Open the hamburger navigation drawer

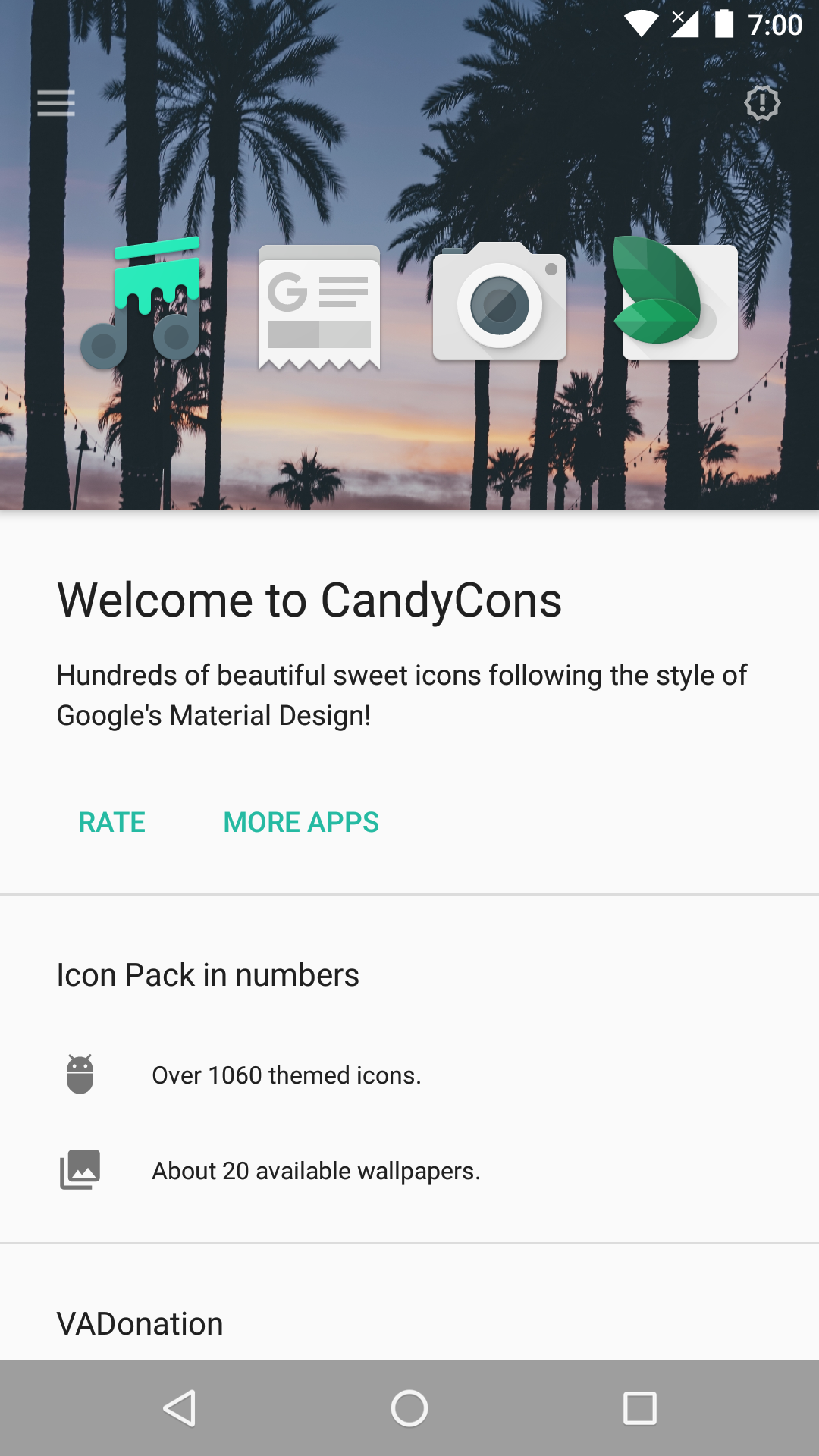pyautogui.click(x=56, y=103)
